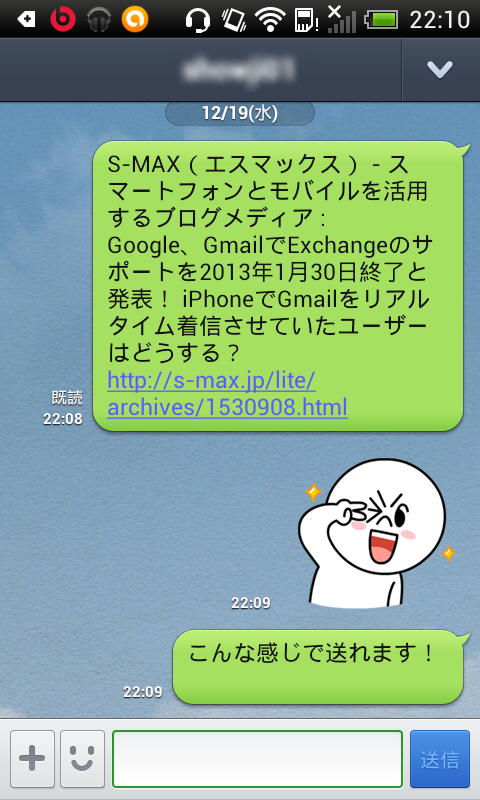Open the s-max.jp article link
Screen dimensions: 480x800
tap(228, 394)
